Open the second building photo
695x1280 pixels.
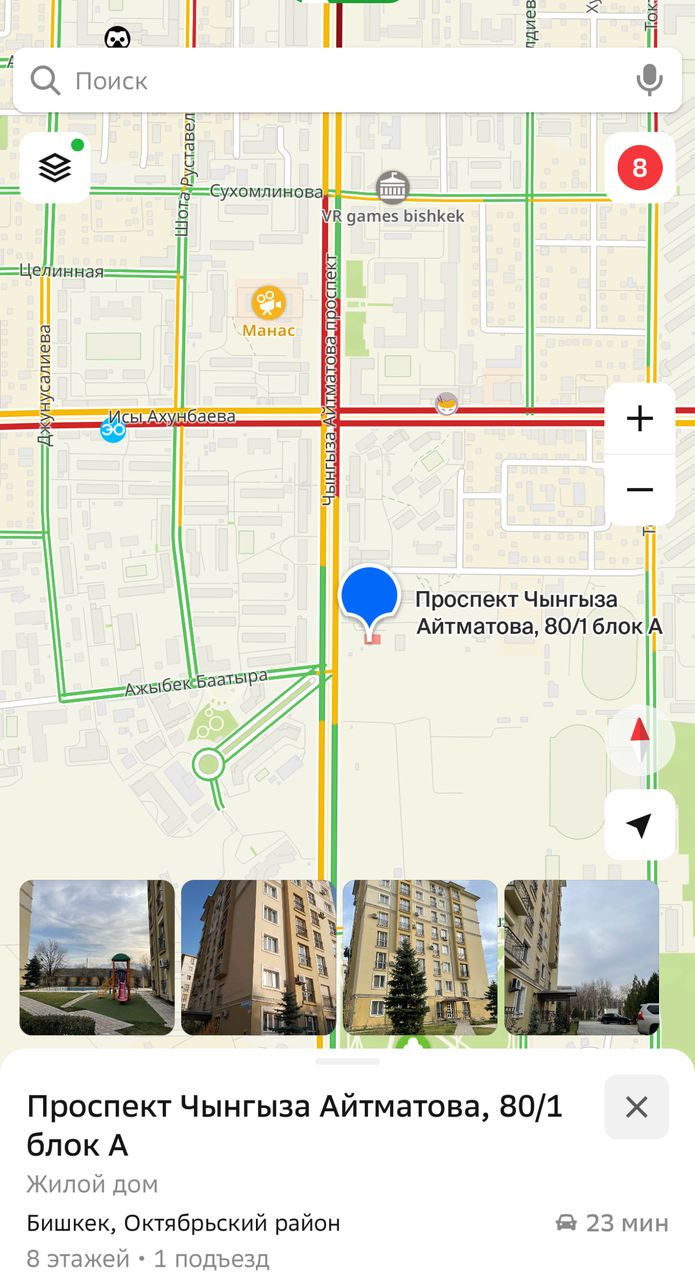(x=259, y=957)
